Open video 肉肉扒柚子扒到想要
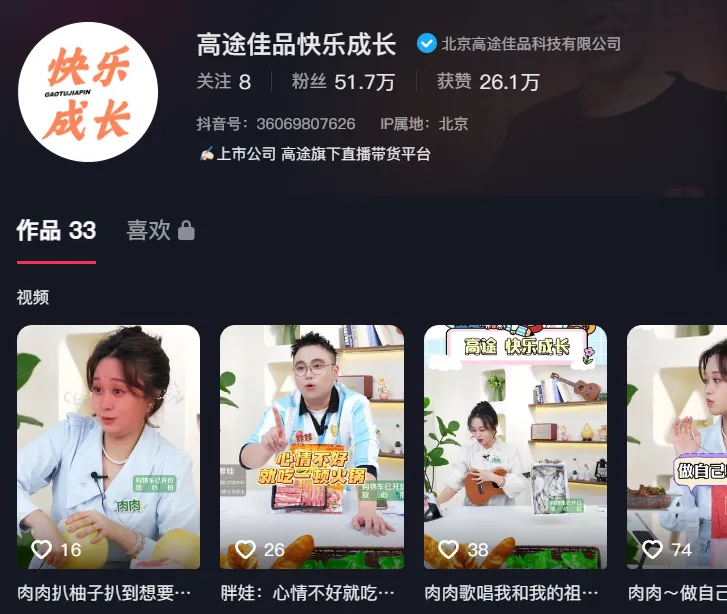The height and width of the screenshot is (614, 727). pyautogui.click(x=108, y=447)
